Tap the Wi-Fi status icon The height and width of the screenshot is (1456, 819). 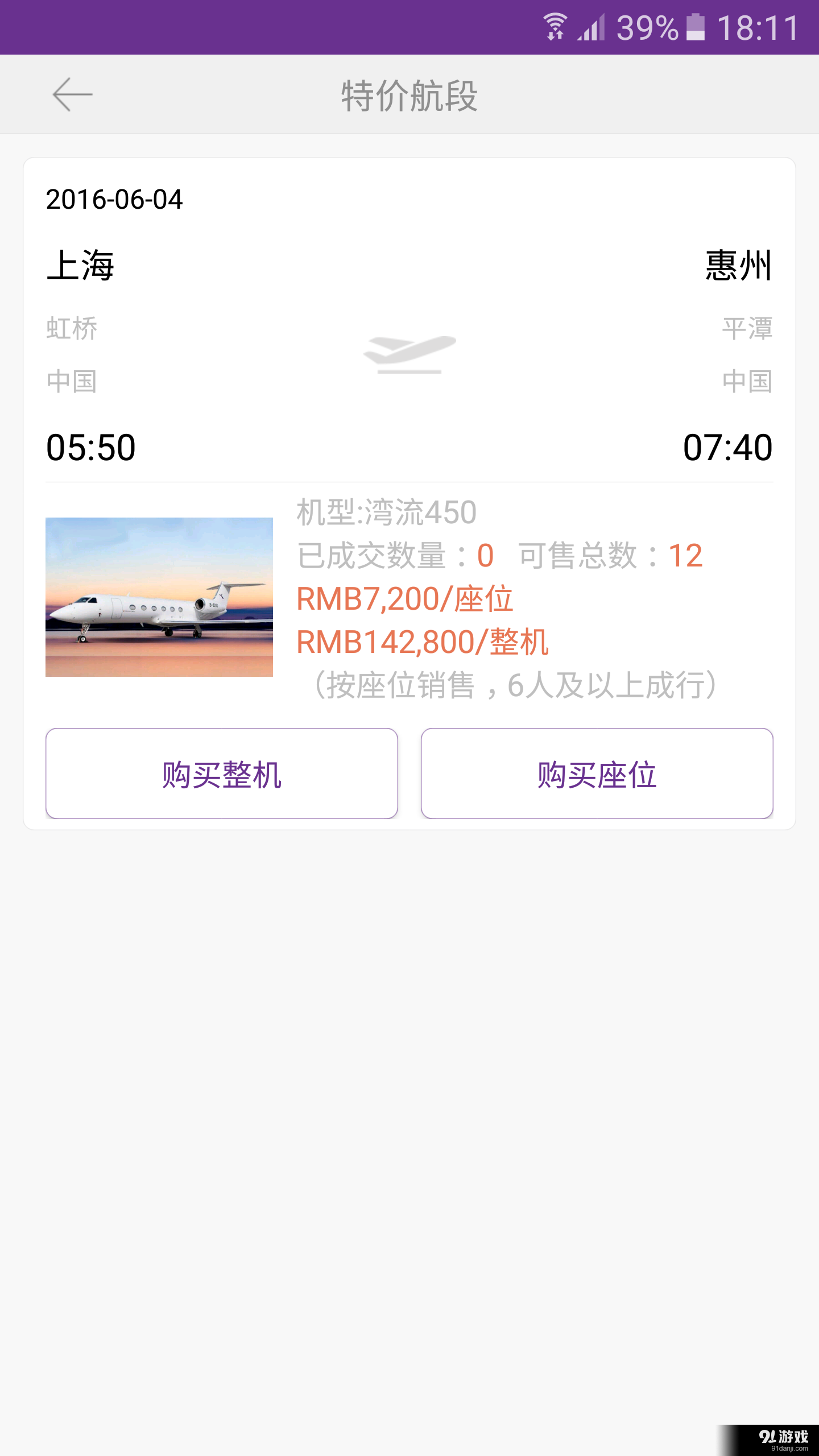pos(556,27)
